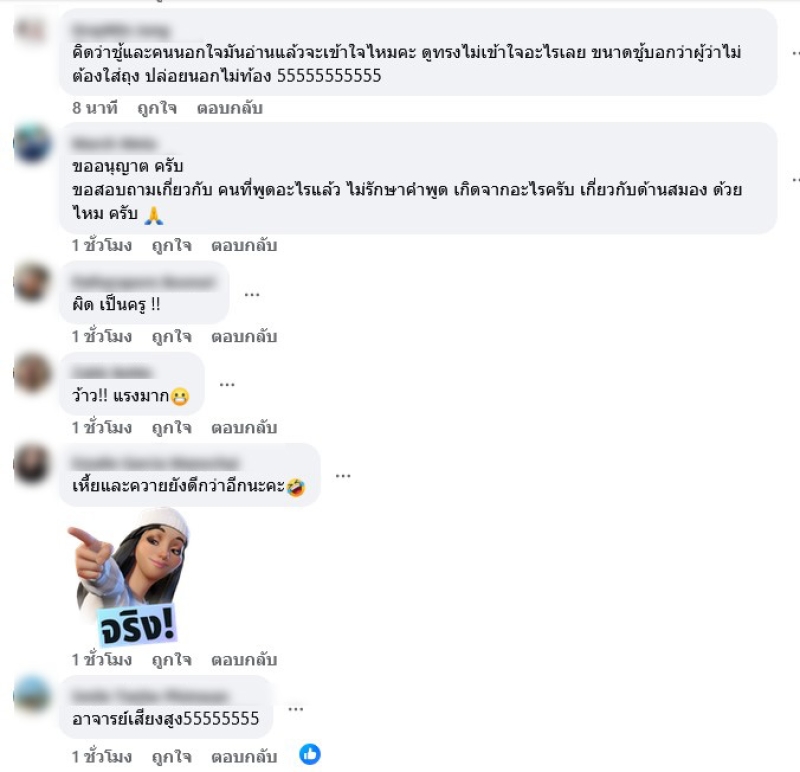Viewport: 800px width, 772px height.
Task: Like the comment with the จริง! sticker
Action: [172, 660]
